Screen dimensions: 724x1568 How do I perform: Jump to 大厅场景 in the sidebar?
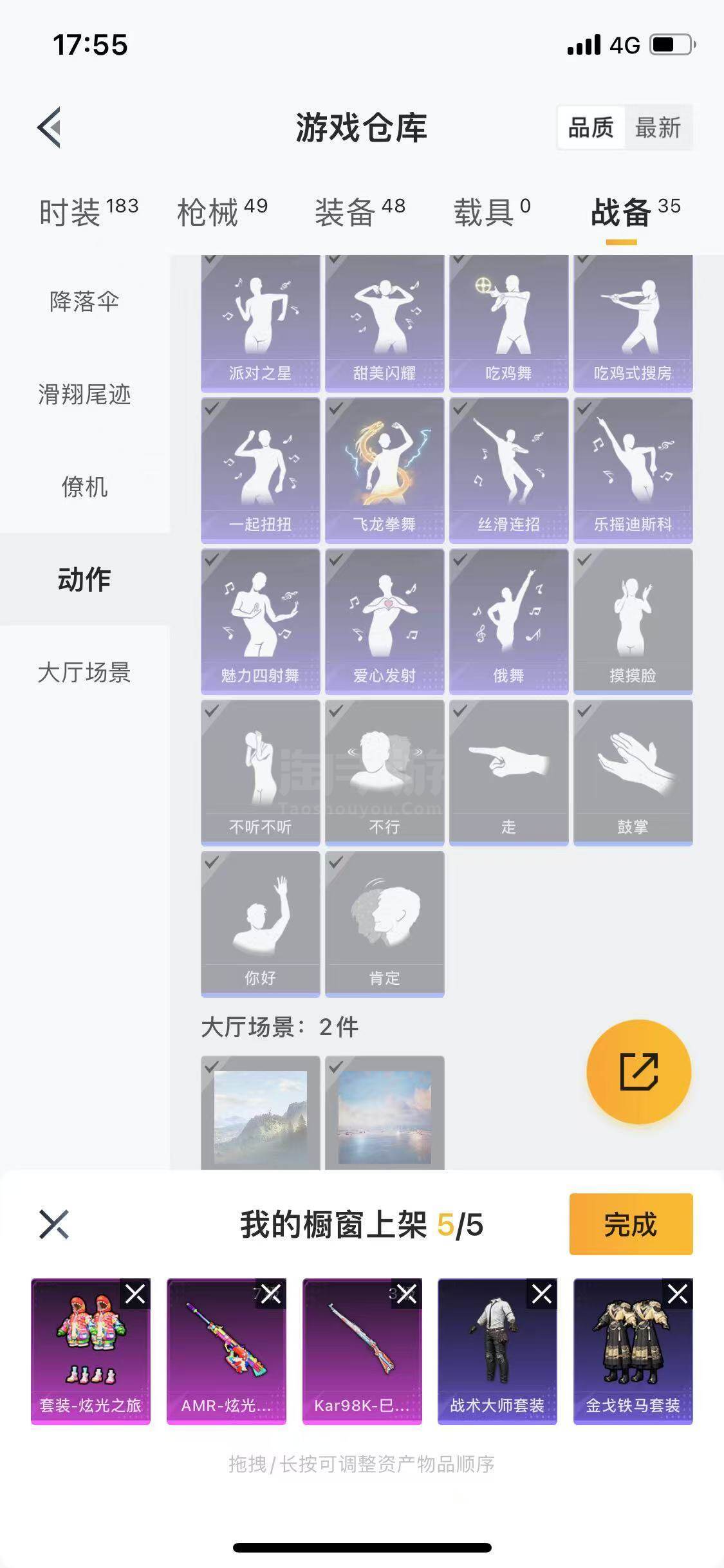[84, 672]
